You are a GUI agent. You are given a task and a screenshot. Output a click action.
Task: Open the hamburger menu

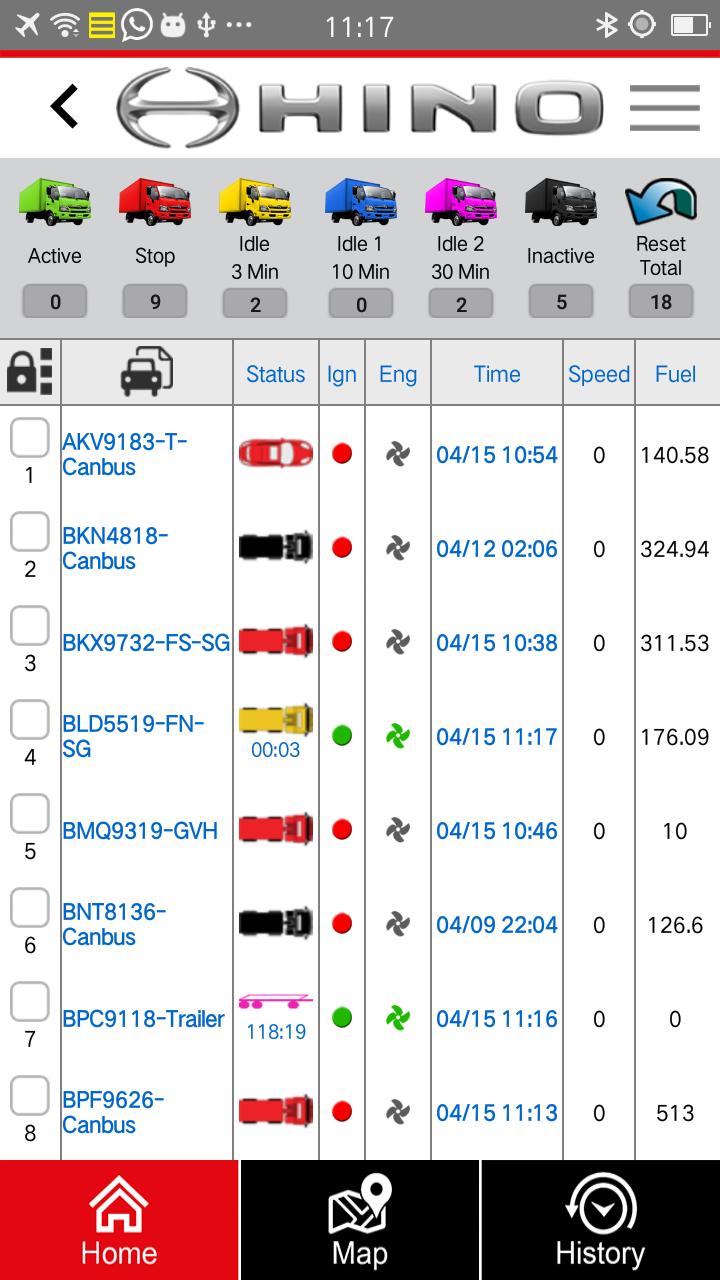click(x=664, y=107)
